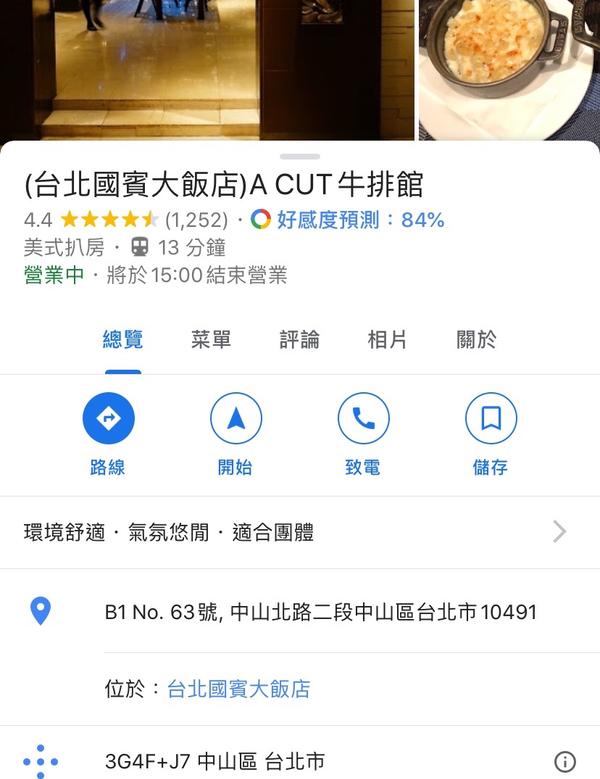Tap the address row B1 No. 63號
The width and height of the screenshot is (600, 779).
(320, 612)
